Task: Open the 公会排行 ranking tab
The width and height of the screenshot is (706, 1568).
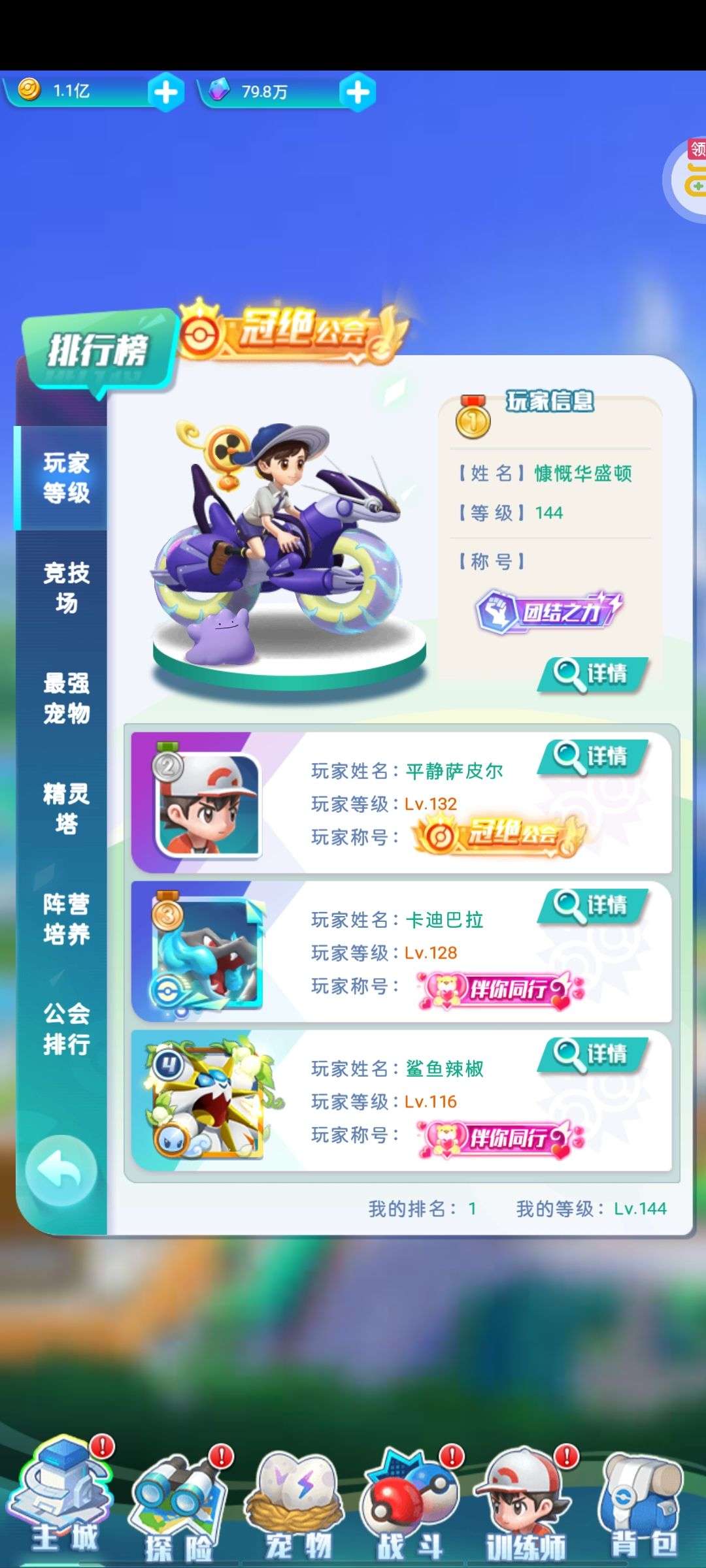Action: [x=65, y=1028]
